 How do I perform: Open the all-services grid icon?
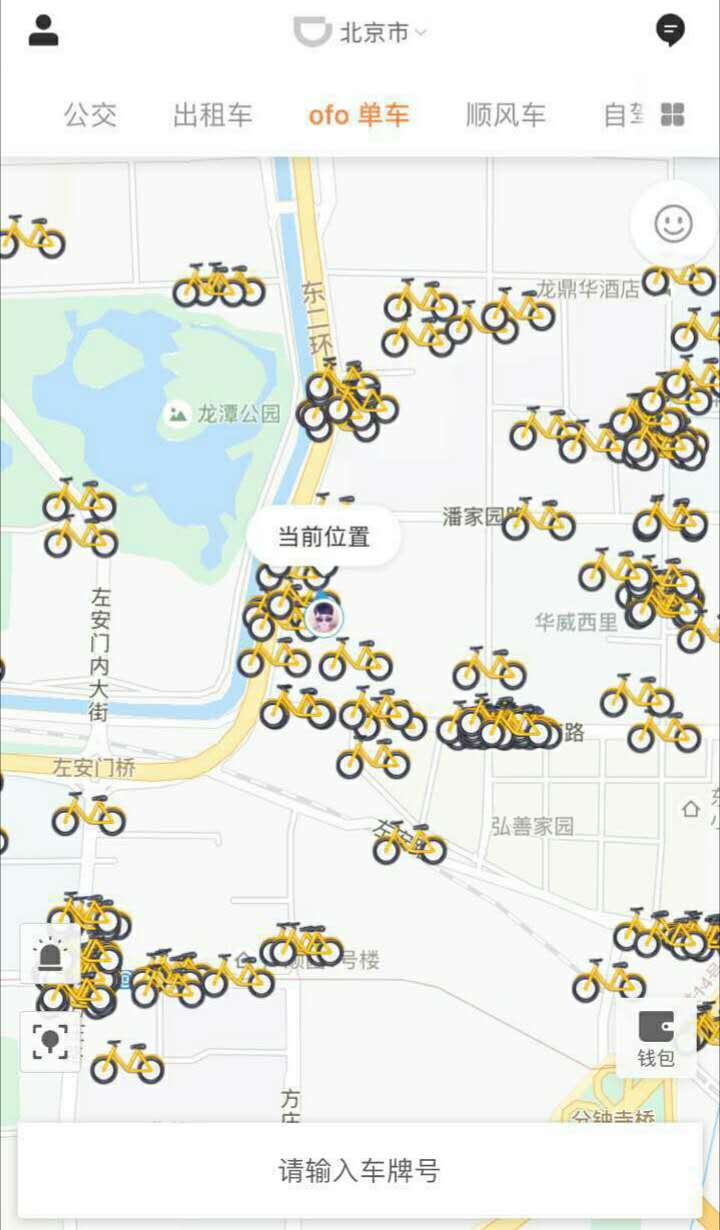673,115
